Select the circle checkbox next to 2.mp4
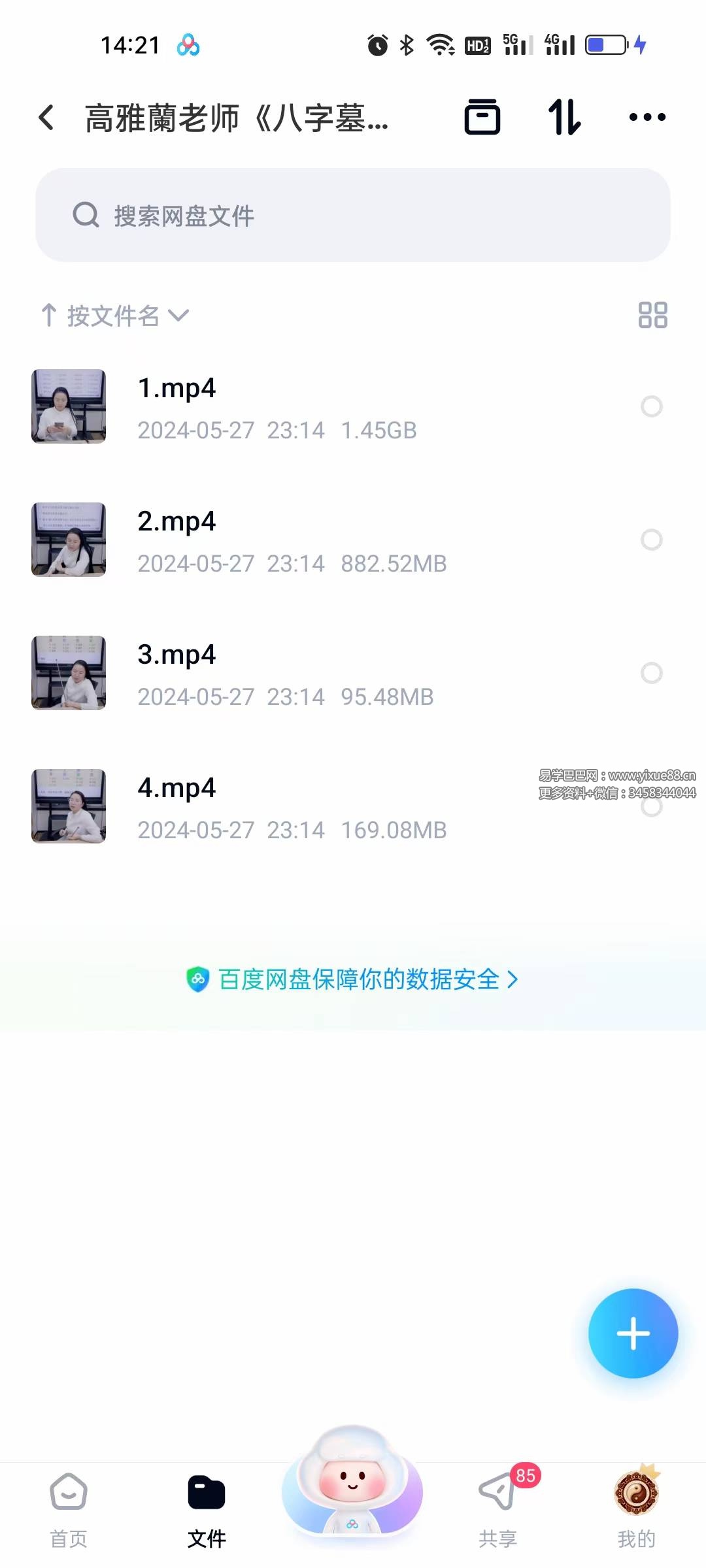 652,540
